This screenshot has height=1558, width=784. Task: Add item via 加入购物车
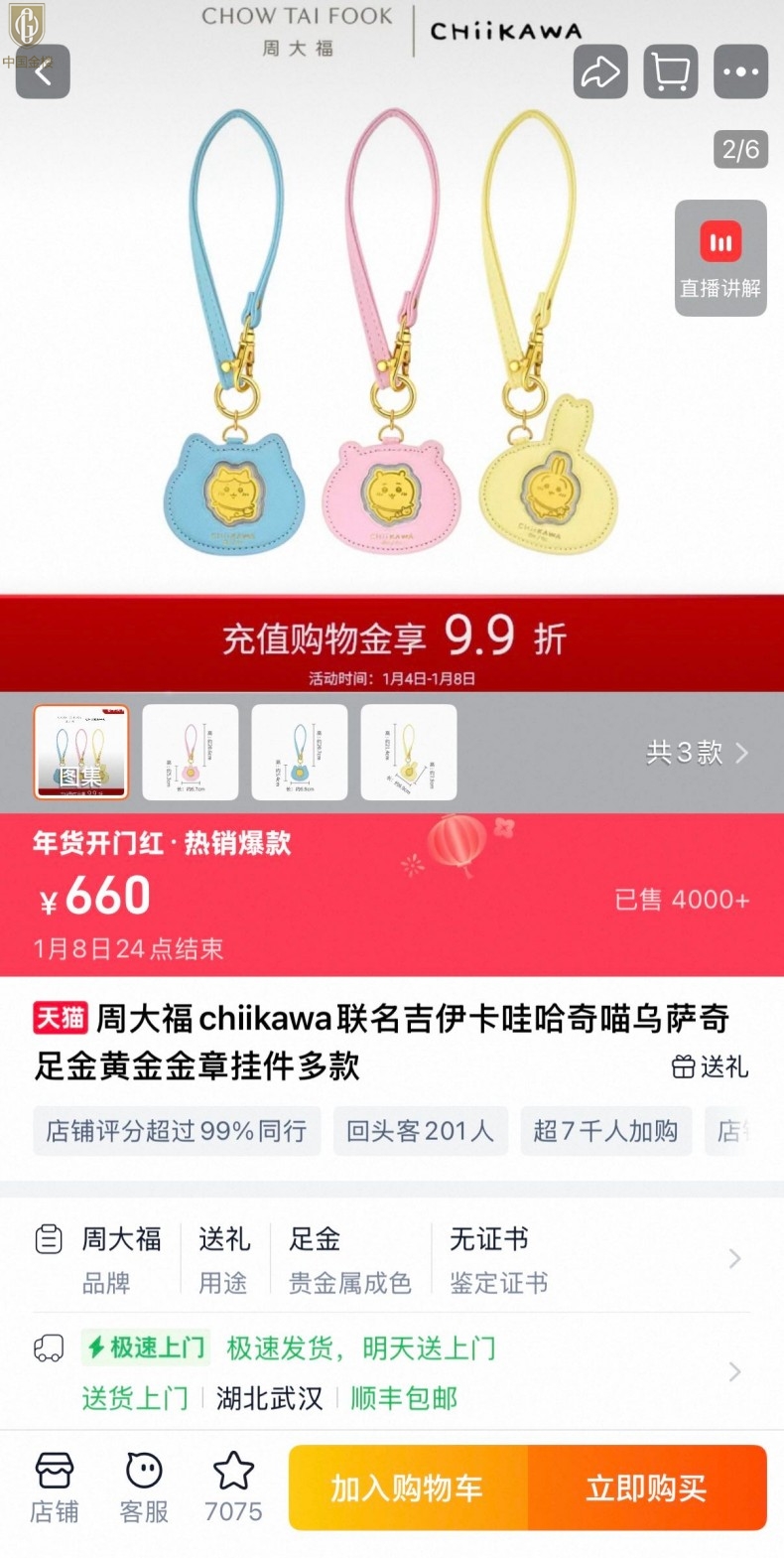(x=408, y=1487)
